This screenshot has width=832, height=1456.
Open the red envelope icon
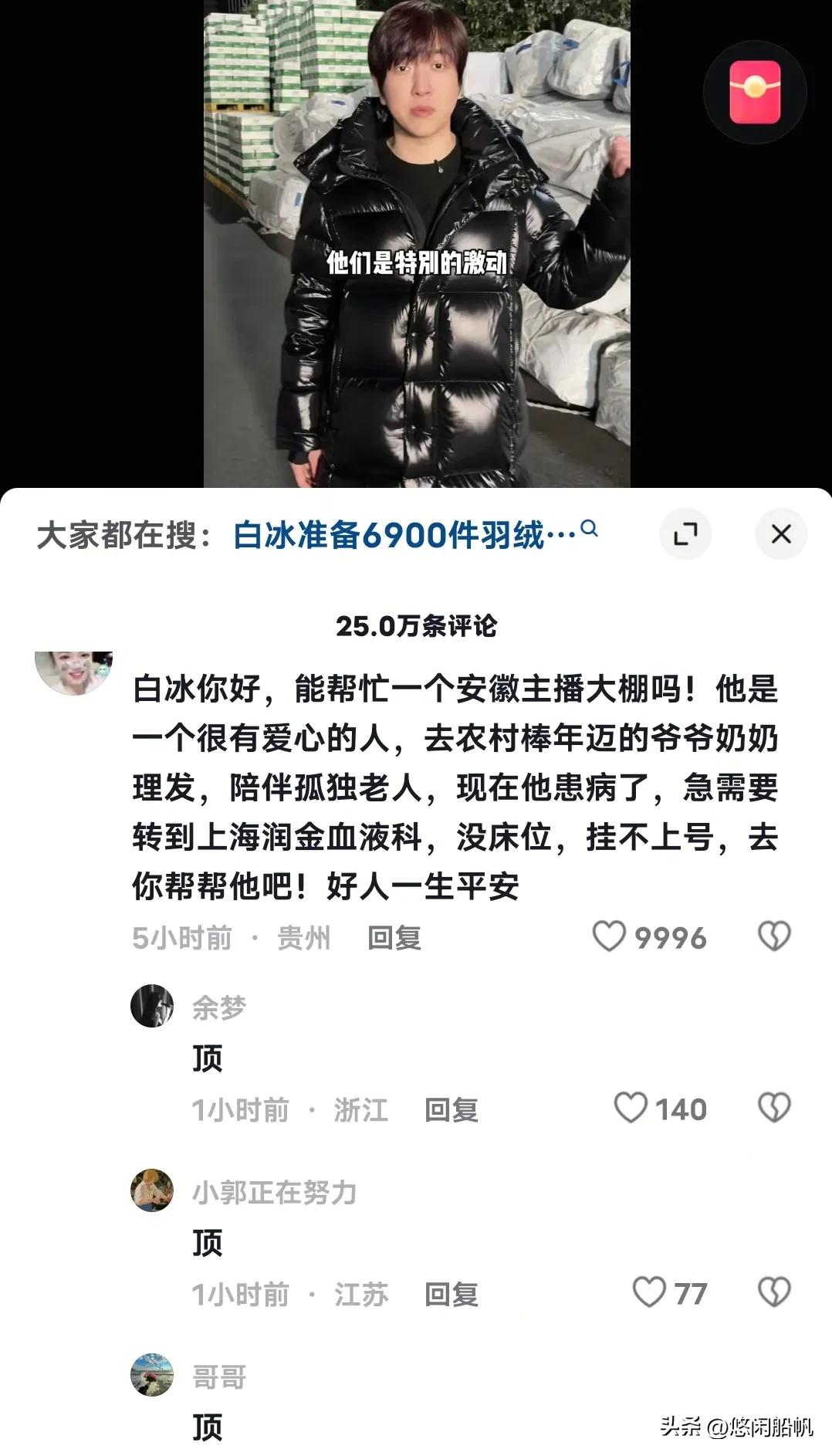[x=755, y=92]
